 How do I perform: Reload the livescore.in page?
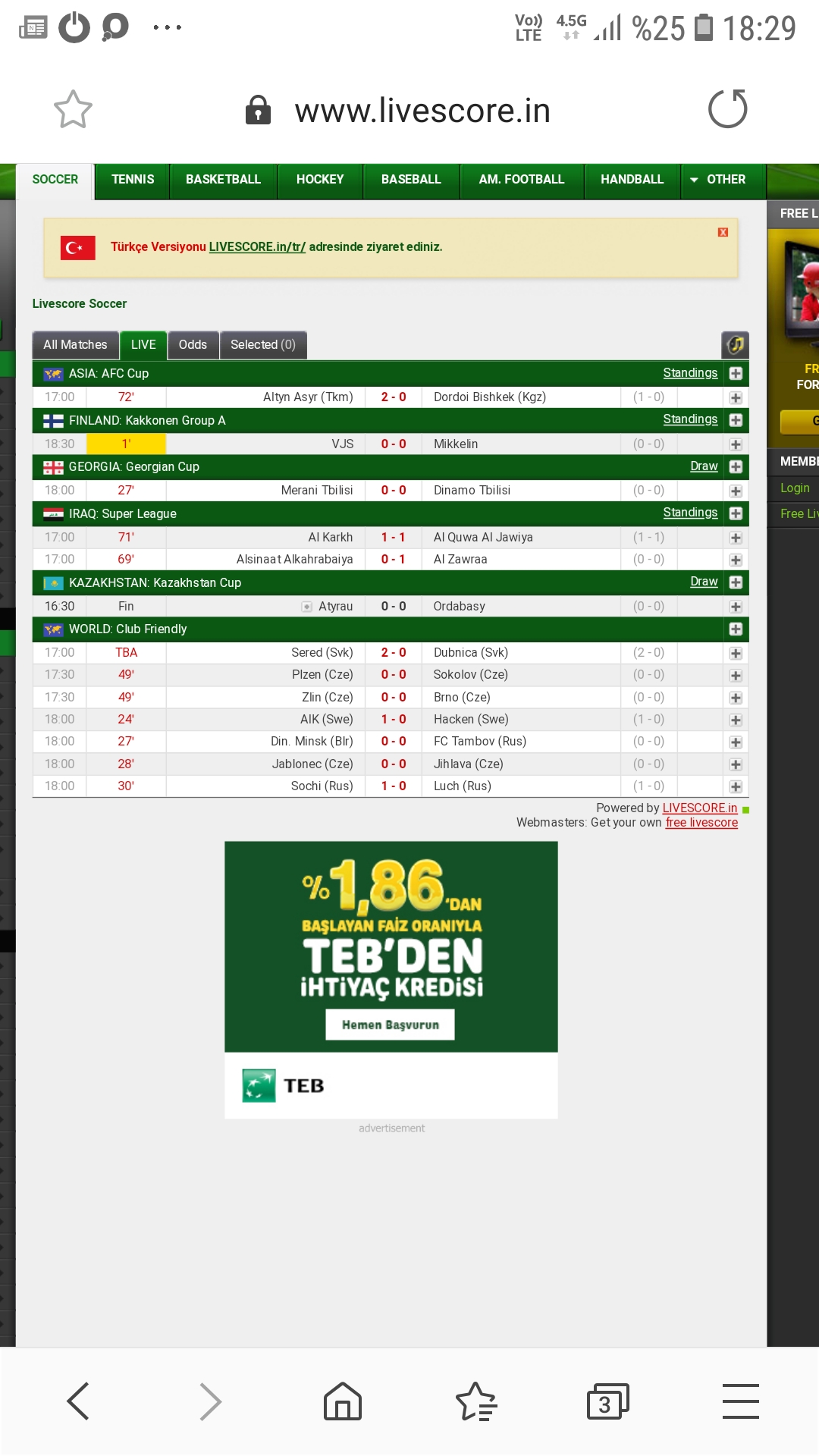727,108
